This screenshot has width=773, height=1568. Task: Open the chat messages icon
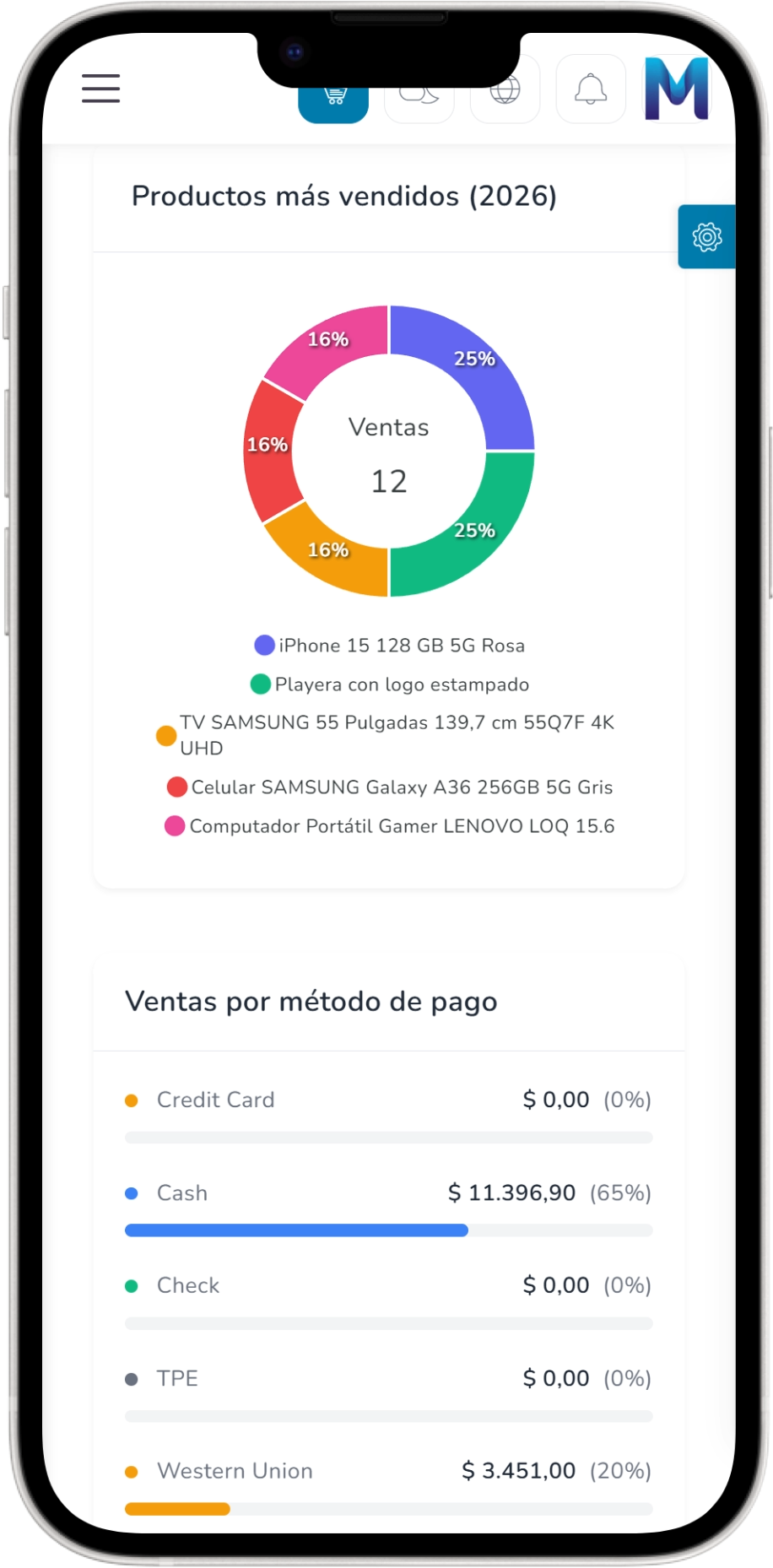pos(419,95)
